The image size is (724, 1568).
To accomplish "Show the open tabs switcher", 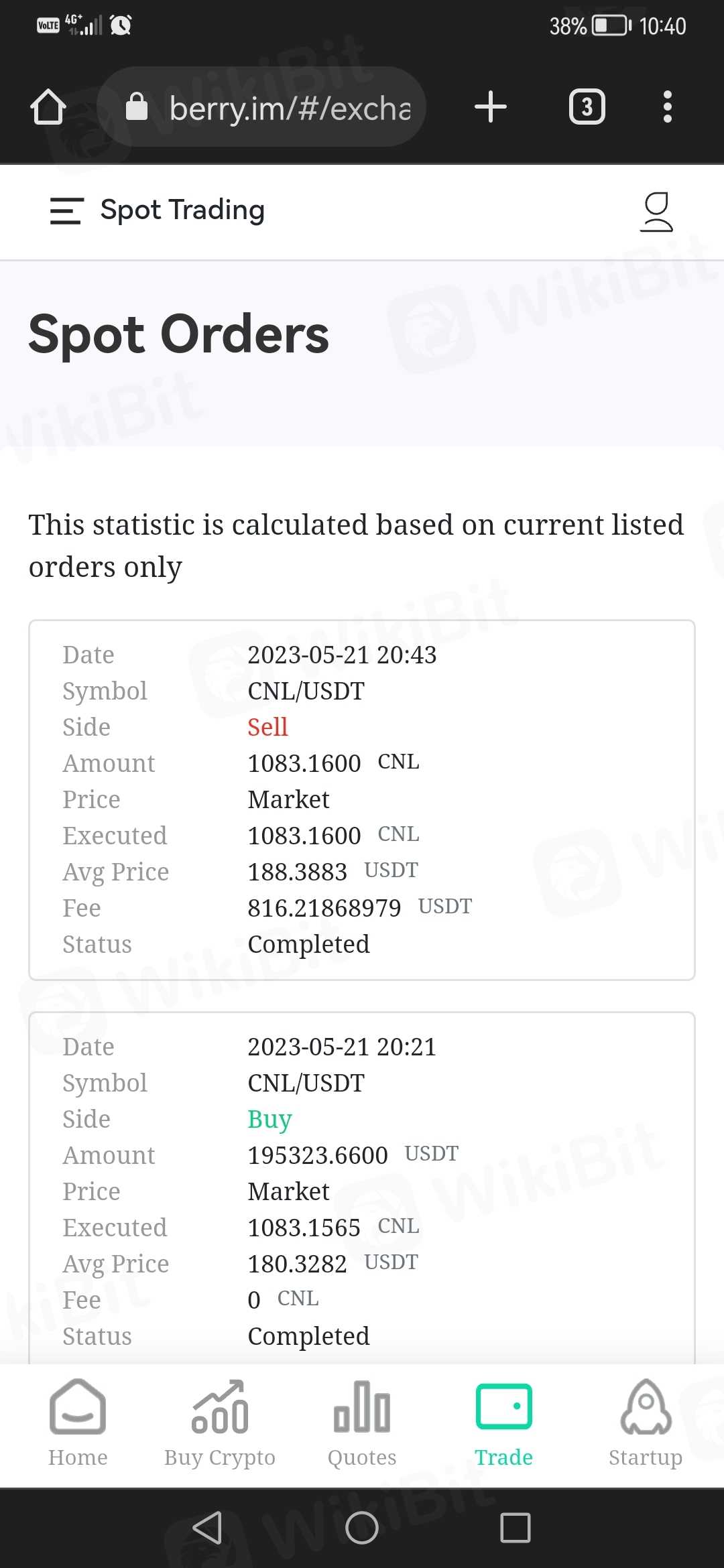I will click(x=587, y=107).
